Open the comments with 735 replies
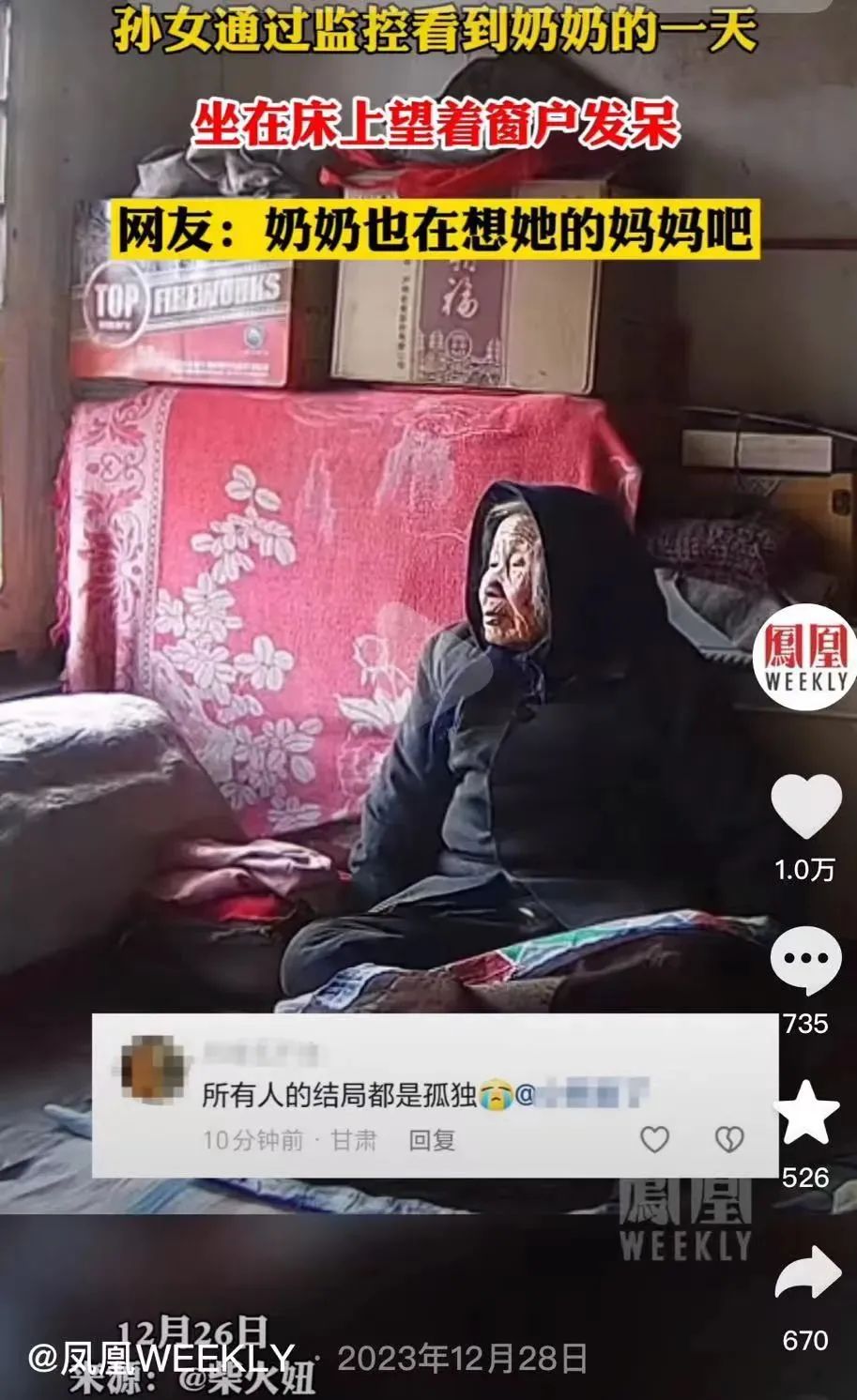 coord(806,961)
